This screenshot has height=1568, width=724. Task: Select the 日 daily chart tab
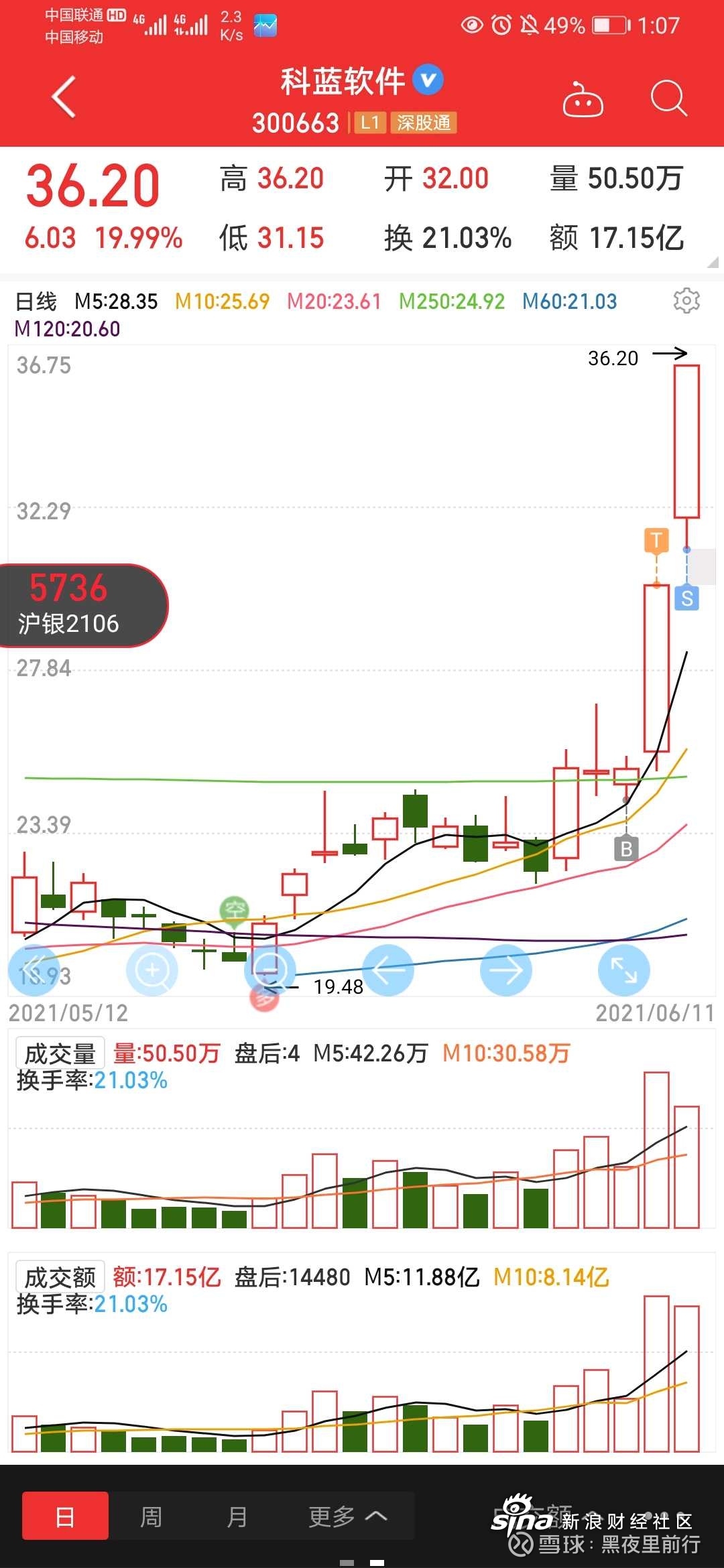click(x=65, y=1516)
